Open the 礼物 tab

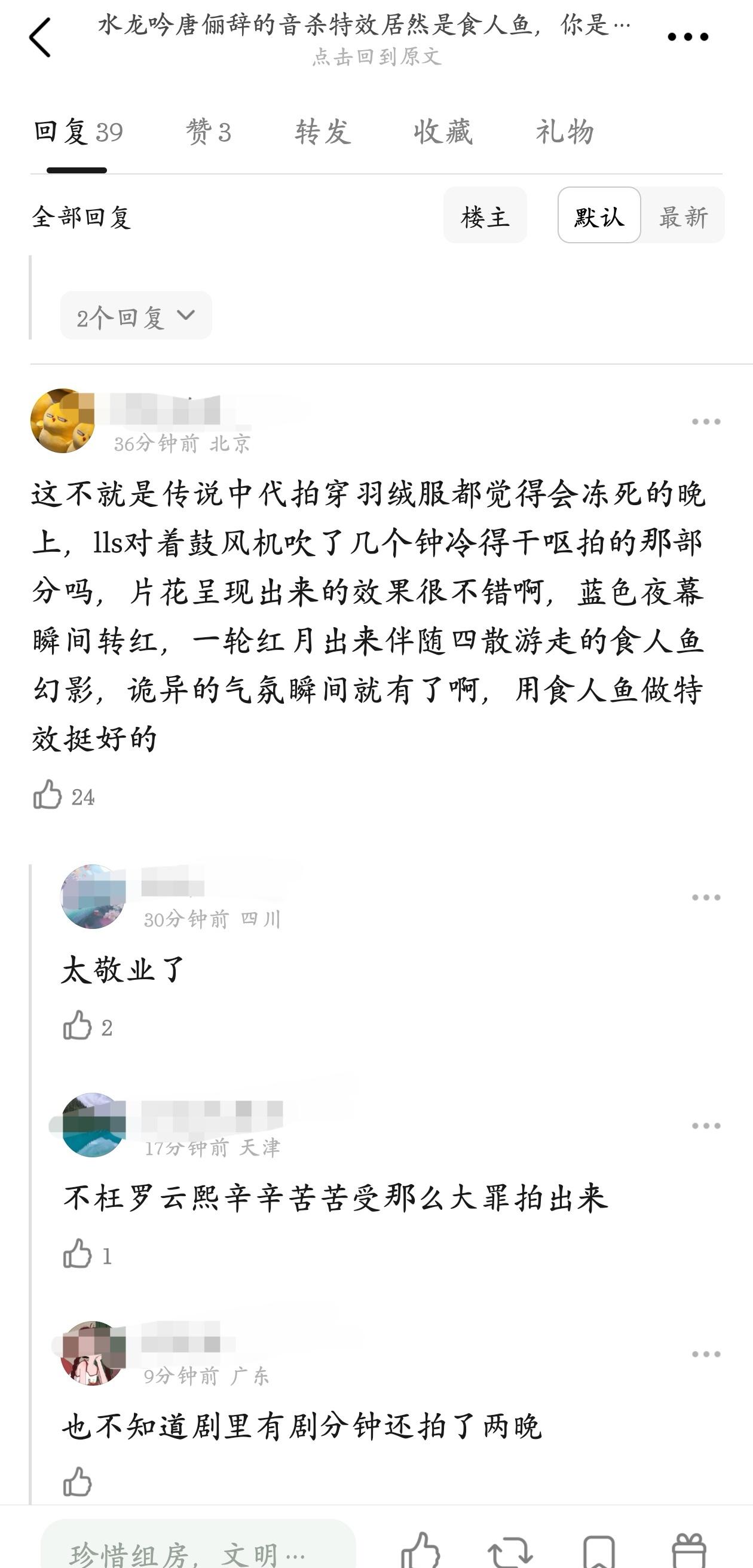(x=564, y=132)
